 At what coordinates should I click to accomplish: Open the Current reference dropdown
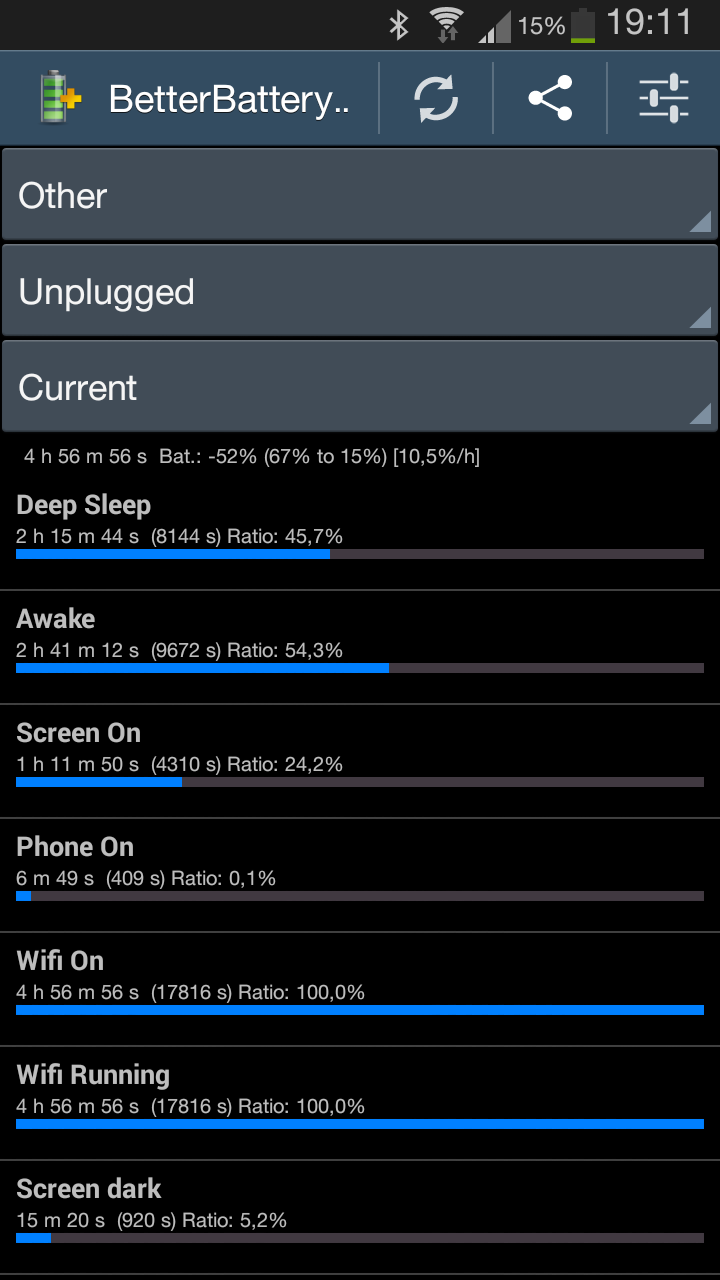pyautogui.click(x=360, y=387)
